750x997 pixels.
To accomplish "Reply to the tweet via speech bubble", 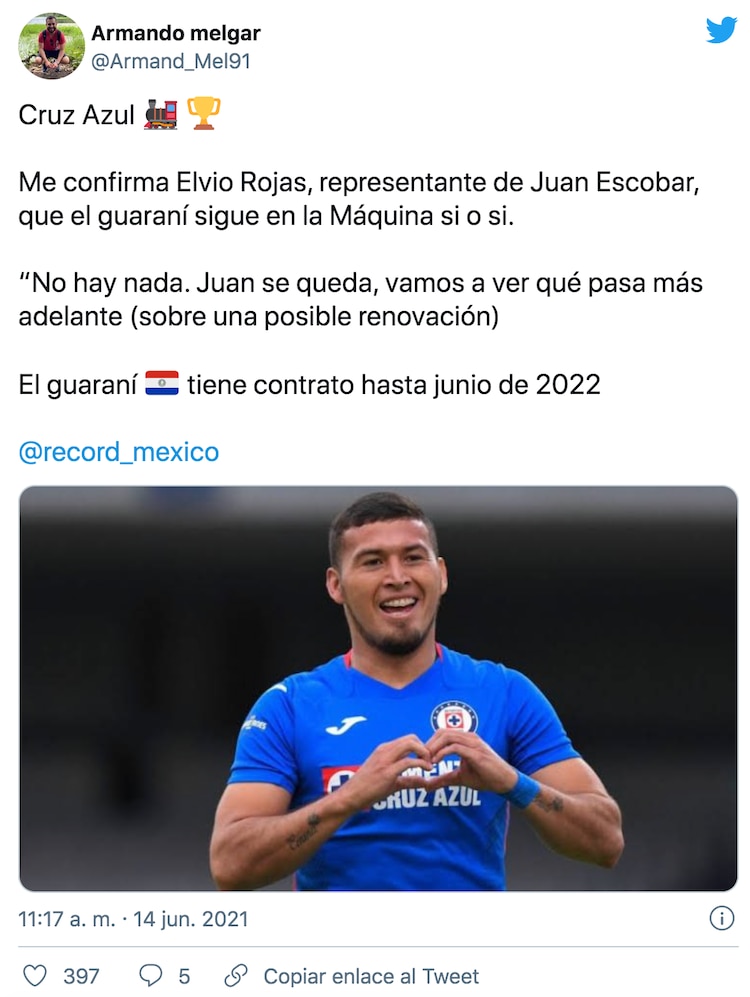I will pyautogui.click(x=150, y=976).
